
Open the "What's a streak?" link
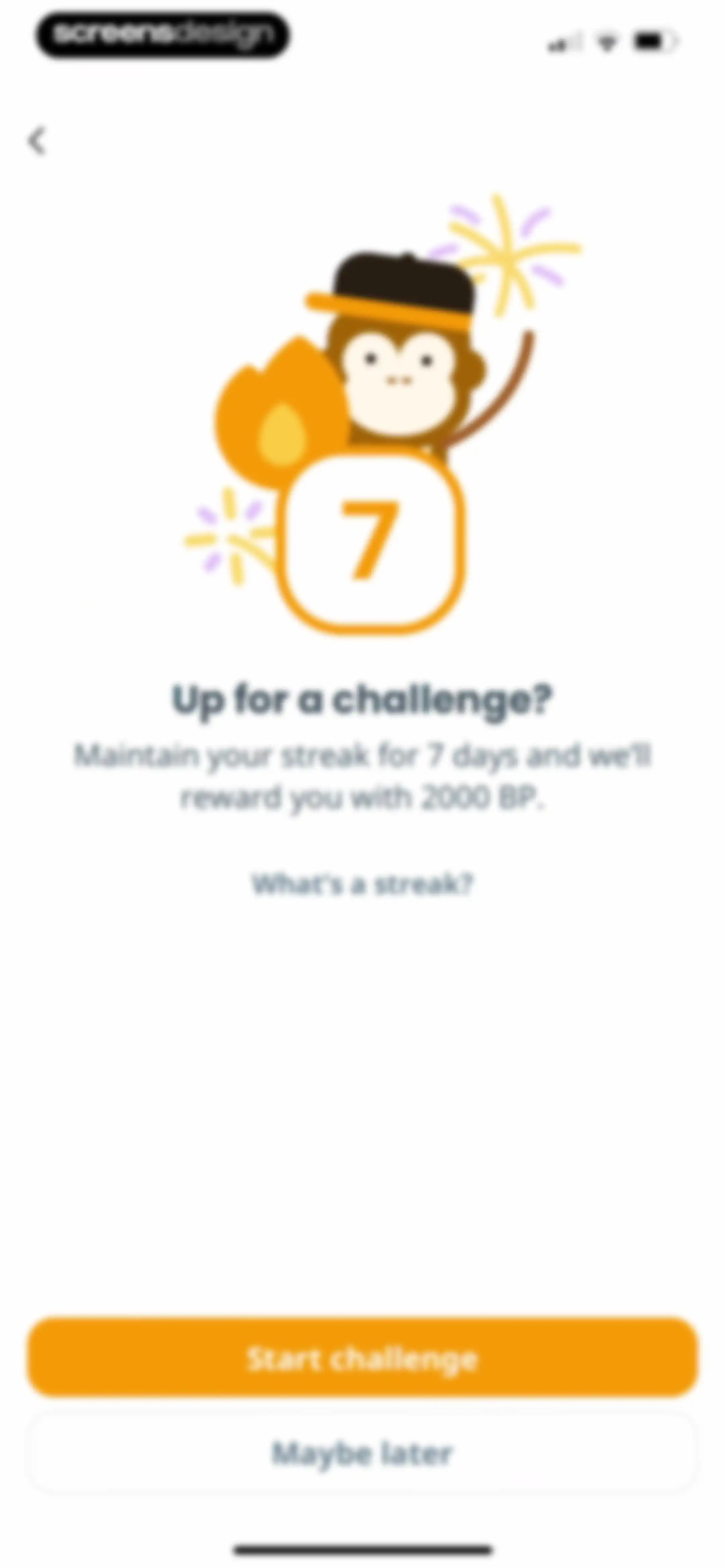[x=362, y=884]
